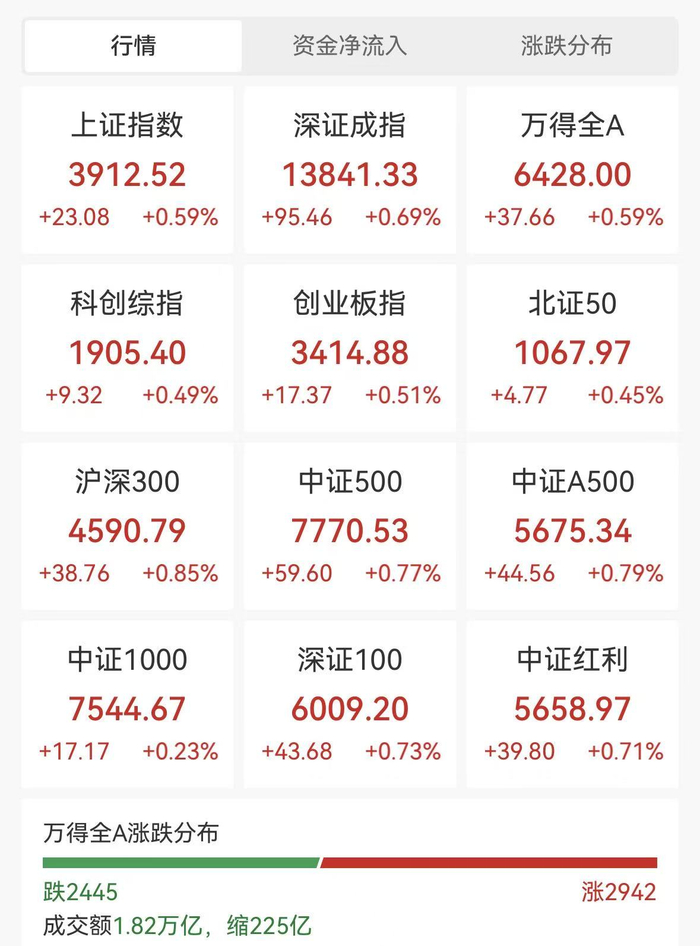The image size is (700, 946).
Task: Switch to the 资金净流入 tab
Action: click(350, 46)
